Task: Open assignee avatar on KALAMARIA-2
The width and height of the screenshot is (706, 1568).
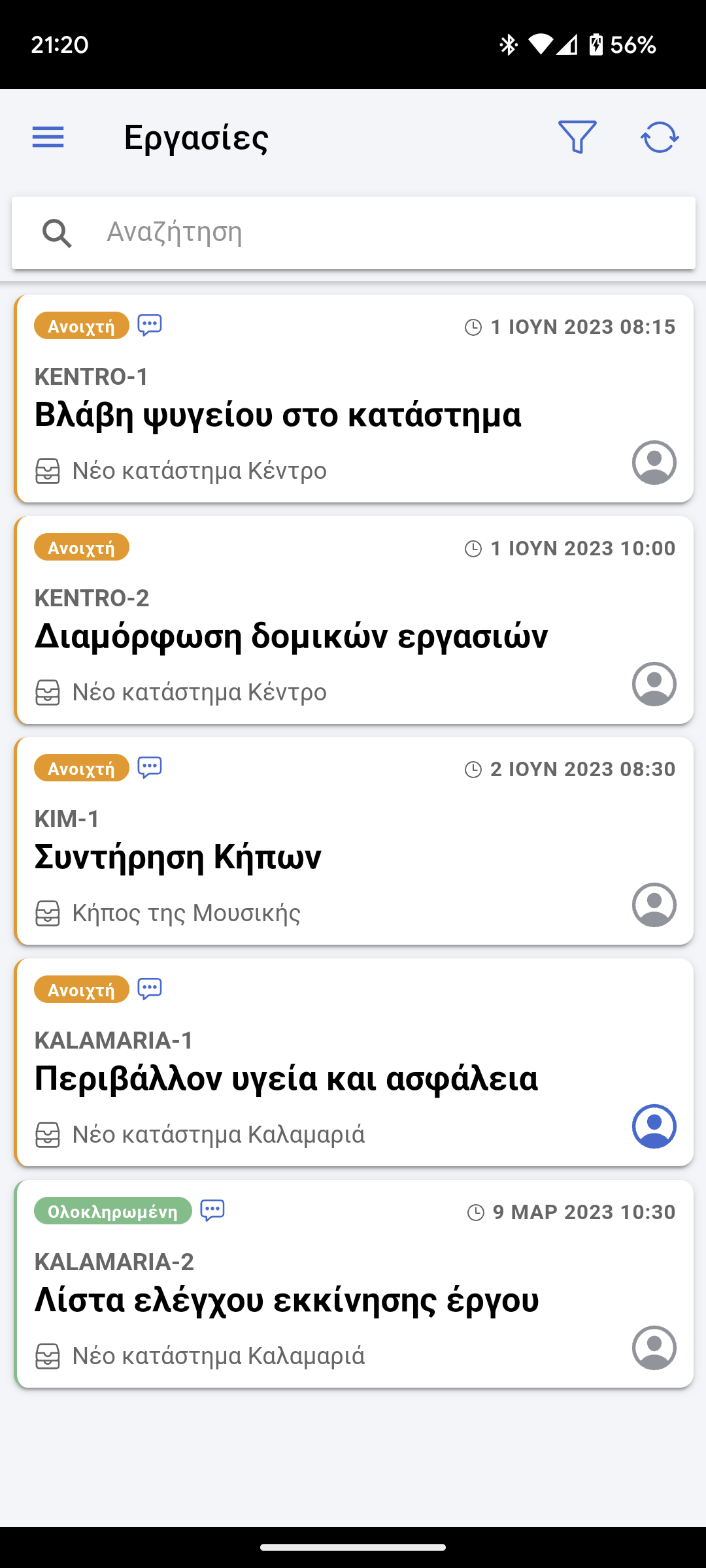Action: 654,1348
